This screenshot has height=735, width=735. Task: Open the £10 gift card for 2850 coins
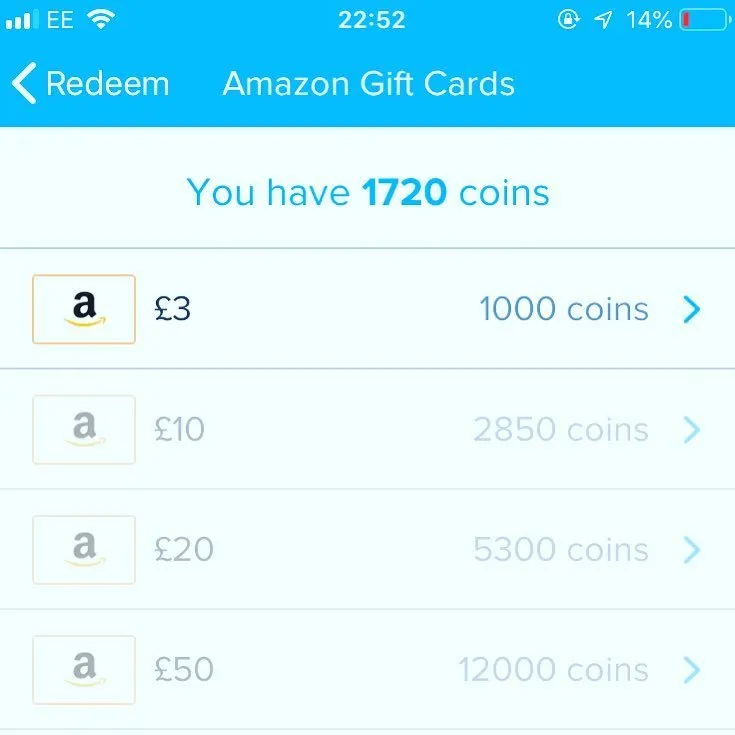coord(367,430)
